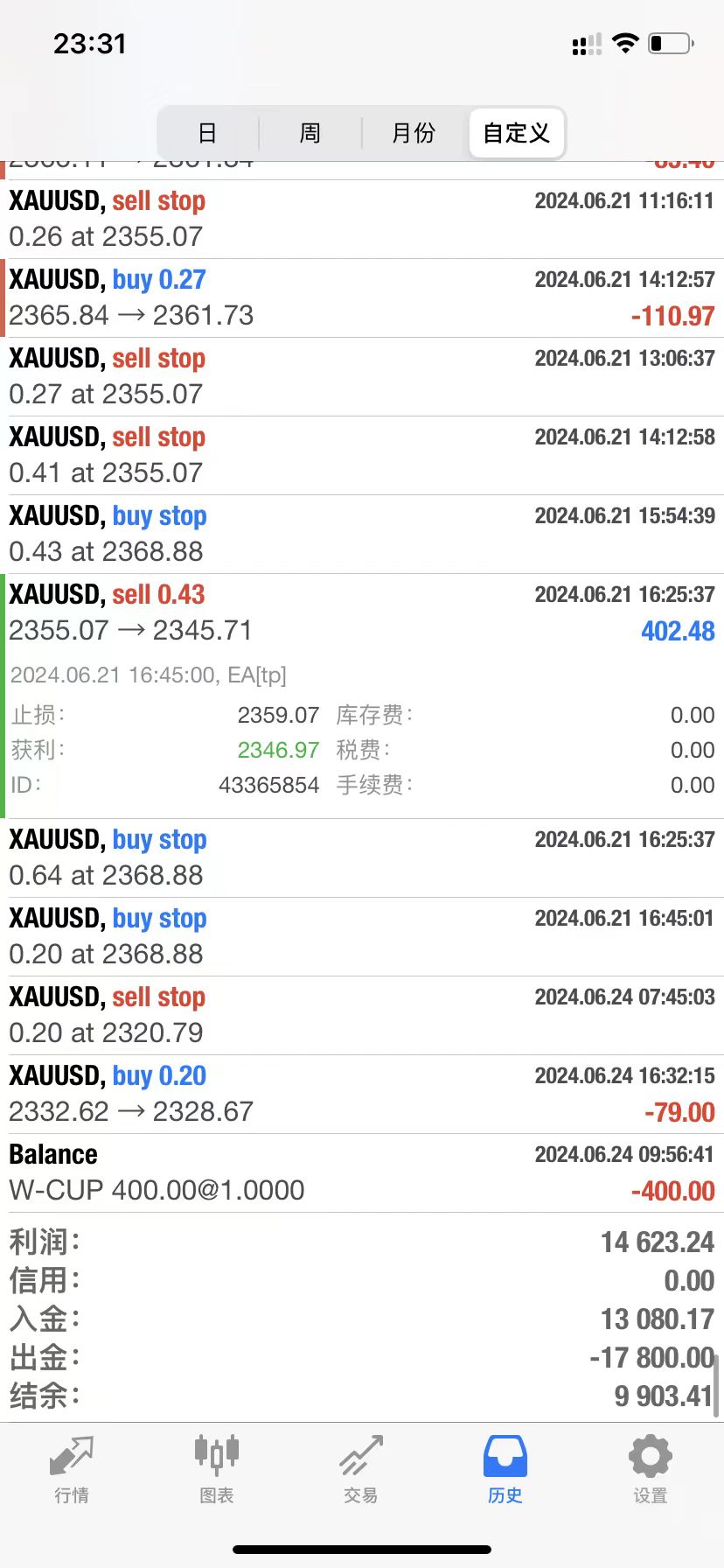This screenshot has width=724, height=1568.
Task: Expand the buy stop 0.43 at 2368.88 order
Action: [362, 534]
